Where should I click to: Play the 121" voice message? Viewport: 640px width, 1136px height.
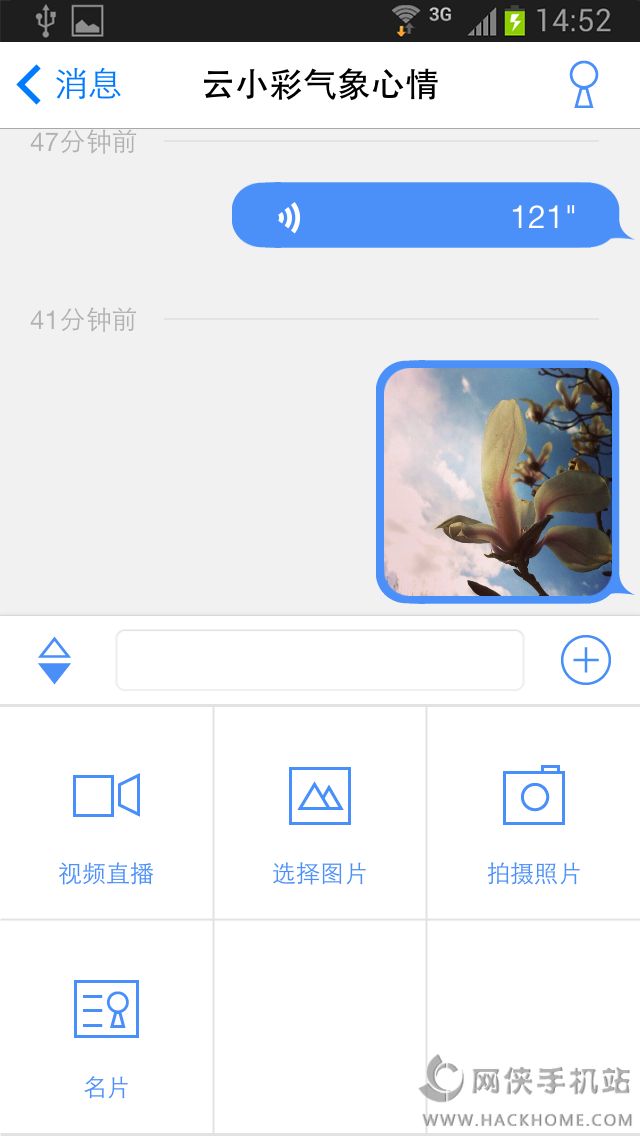(x=430, y=215)
